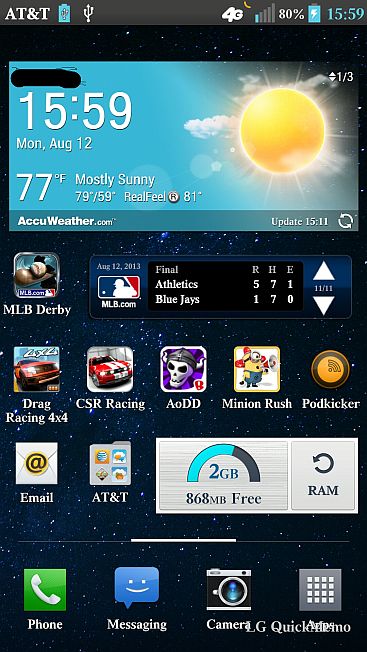Image resolution: width=367 pixels, height=652 pixels.
Task: Tap the RAM refresh button
Action: tap(323, 475)
